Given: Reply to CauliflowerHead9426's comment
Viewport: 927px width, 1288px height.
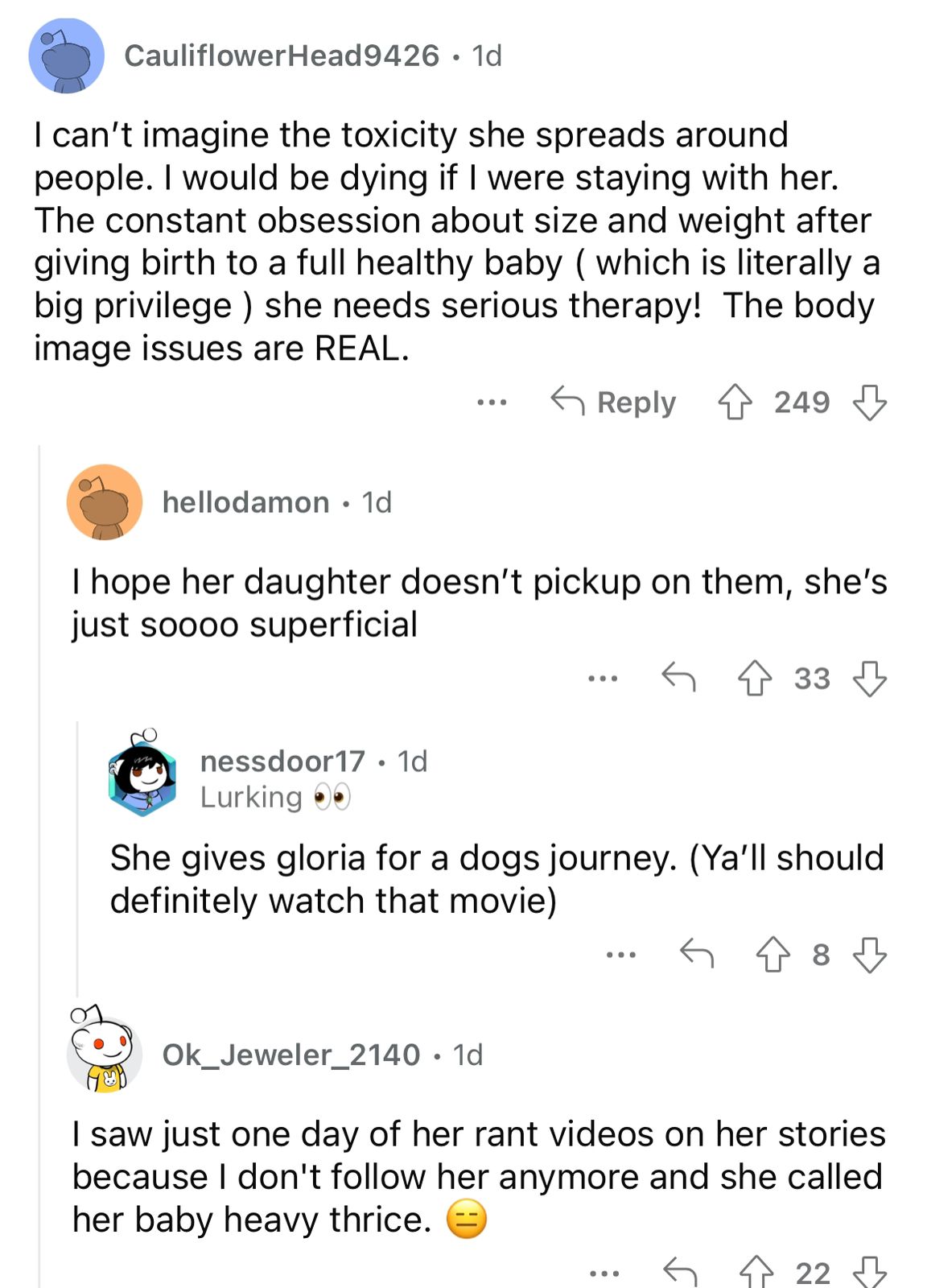Looking at the screenshot, I should coord(614,402).
